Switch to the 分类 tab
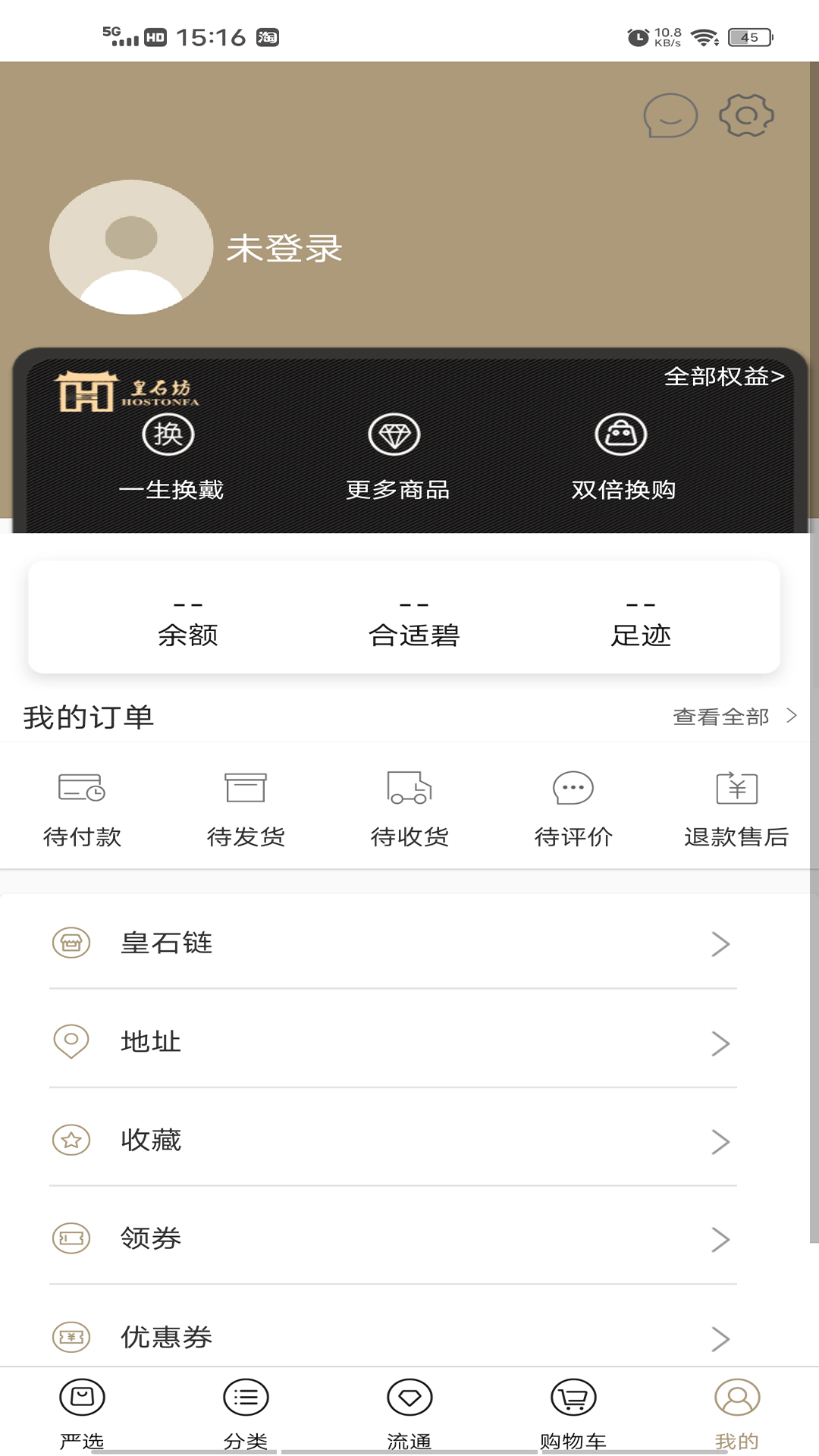819x1456 pixels. pyautogui.click(x=246, y=1412)
